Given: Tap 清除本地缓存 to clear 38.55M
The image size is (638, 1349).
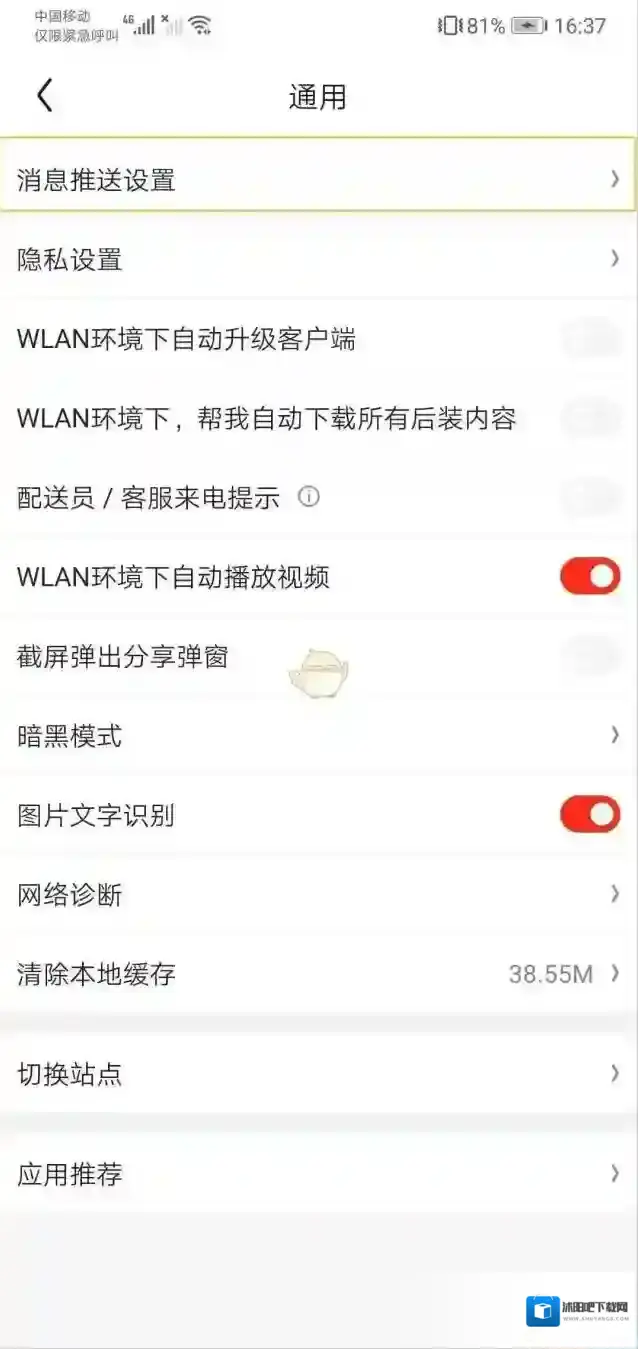Looking at the screenshot, I should coord(318,974).
